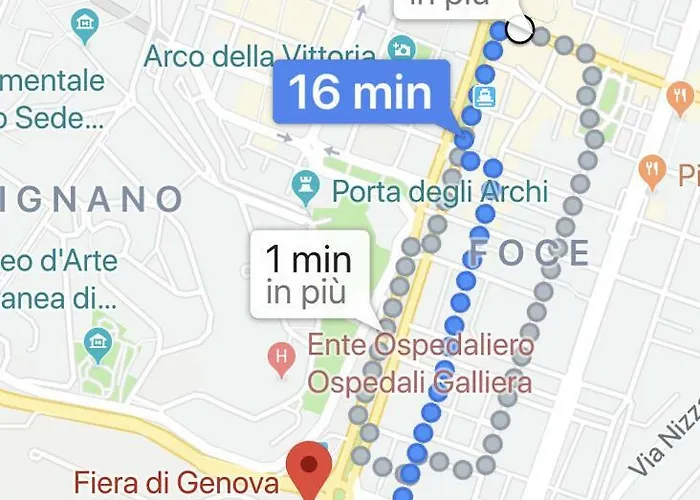The width and height of the screenshot is (700, 500).
Task: Select the 16 min walking route label
Action: pyautogui.click(x=361, y=94)
